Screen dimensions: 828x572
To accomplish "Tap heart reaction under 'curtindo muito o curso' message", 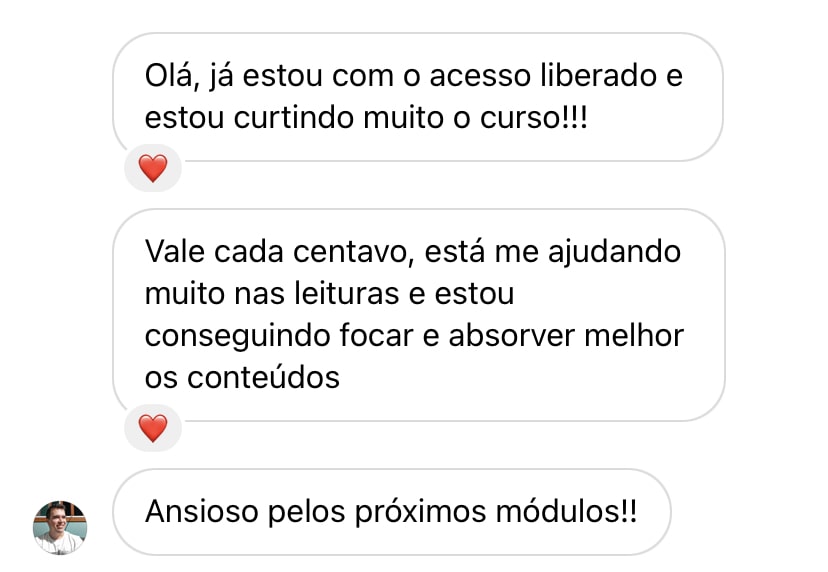I will point(153,168).
